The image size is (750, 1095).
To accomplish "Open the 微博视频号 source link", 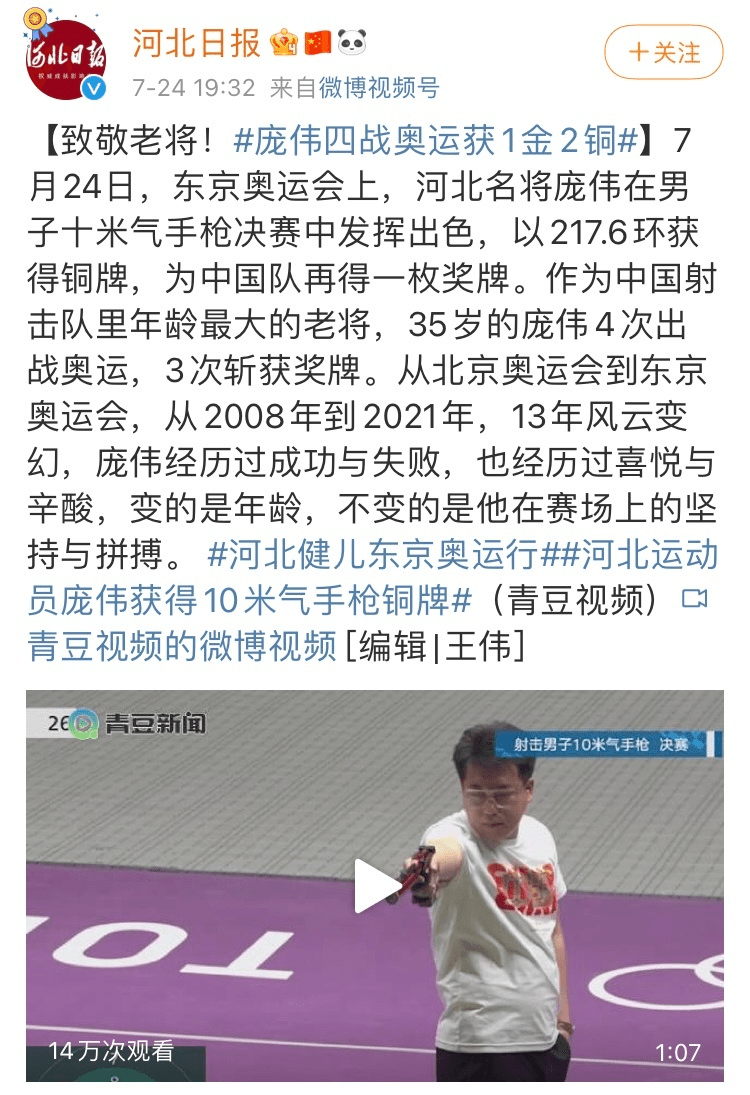I will [x=379, y=88].
